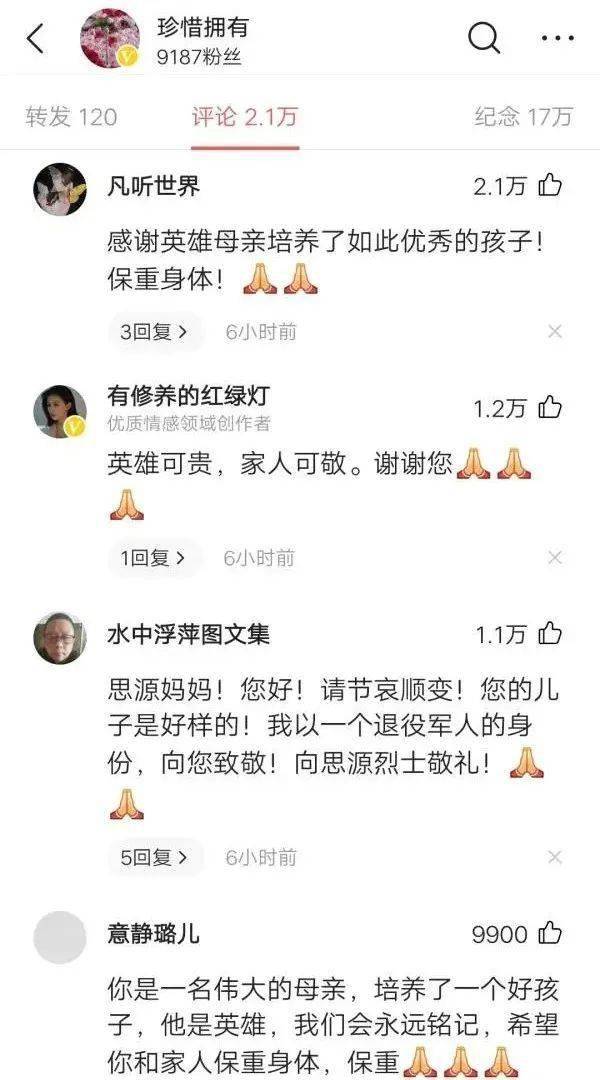View 有修养的红绿灯's profile avatar
The height and width of the screenshot is (1080, 600).
pos(60,411)
